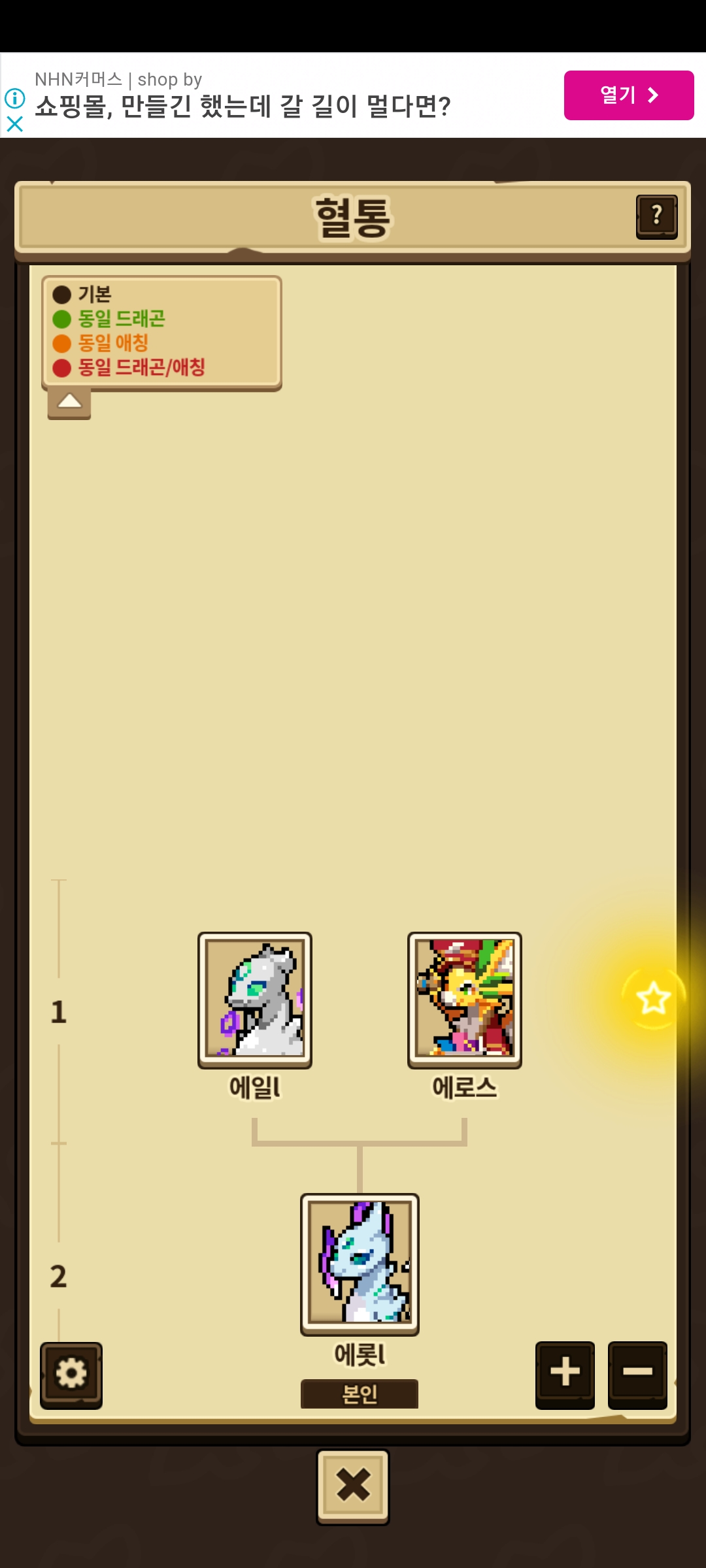Open the ad info icon

[14, 99]
